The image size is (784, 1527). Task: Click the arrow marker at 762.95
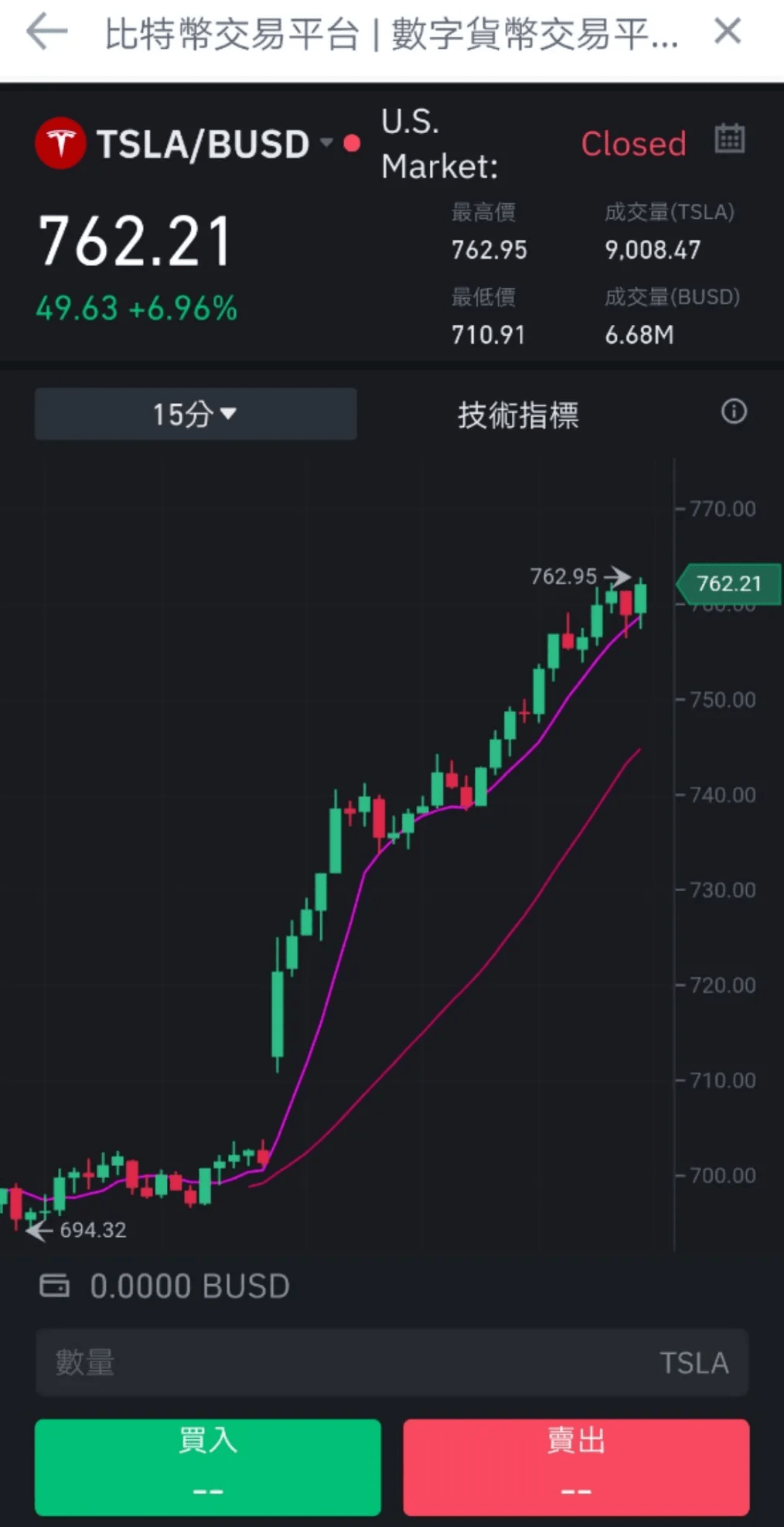pyautogui.click(x=619, y=576)
